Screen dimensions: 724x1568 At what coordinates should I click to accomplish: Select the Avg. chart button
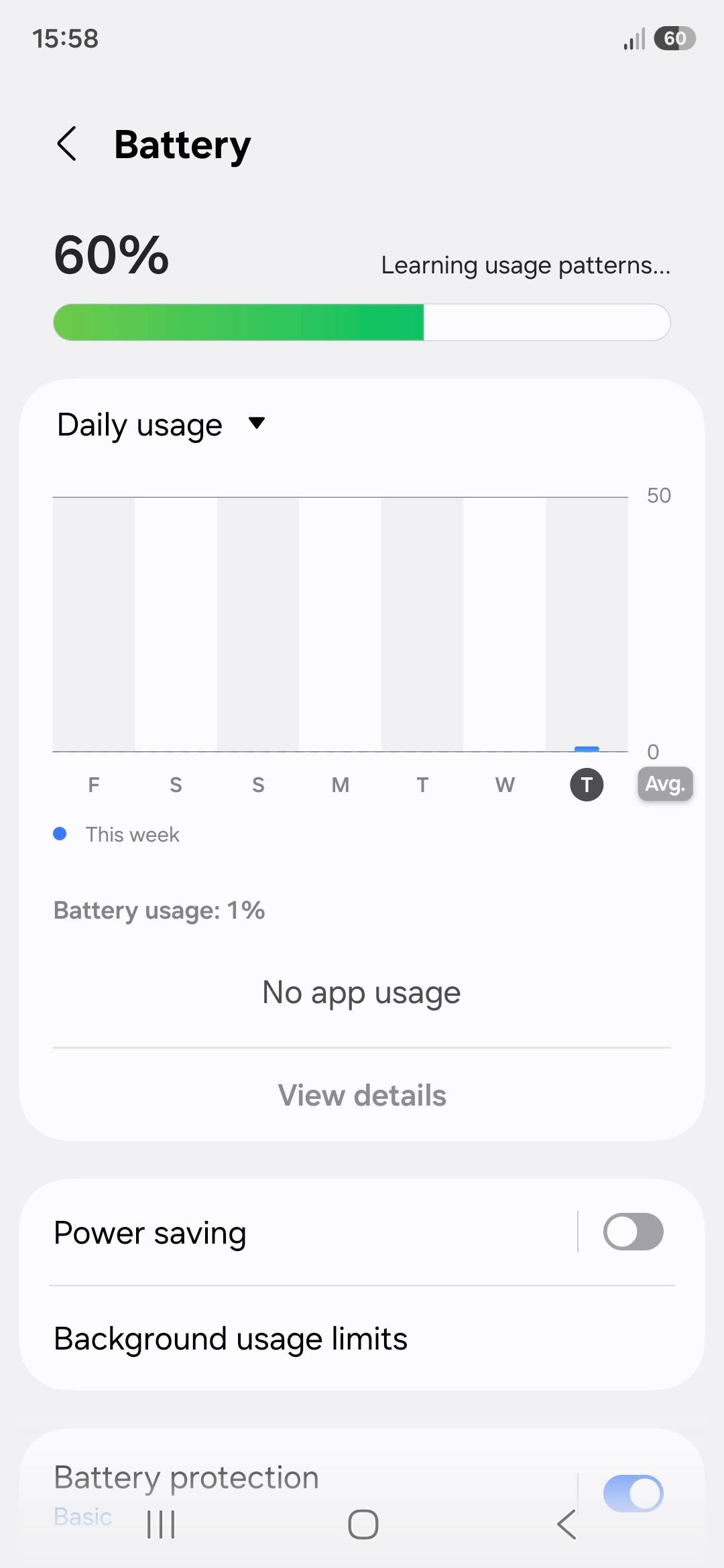(x=665, y=784)
